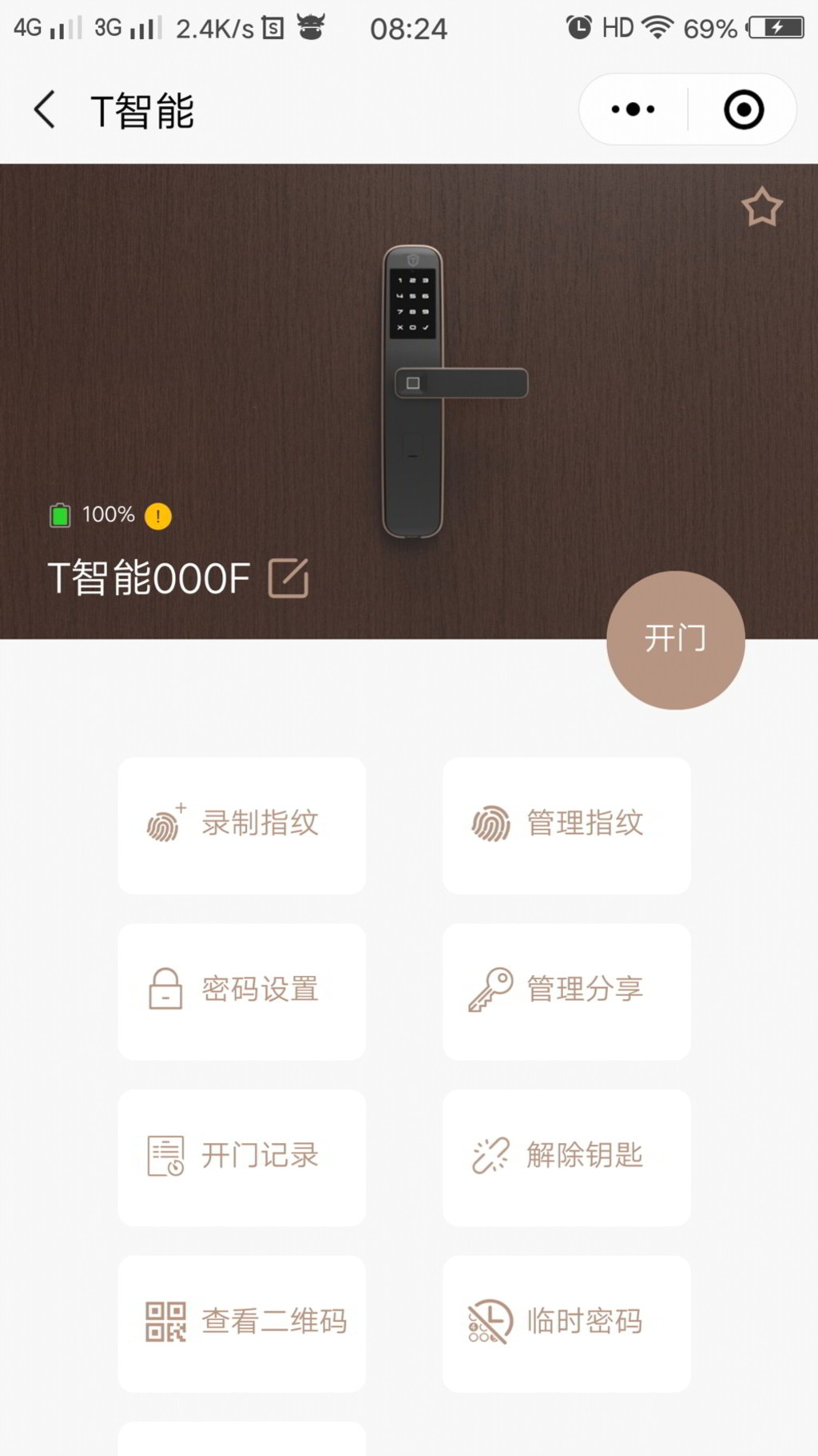Viewport: 818px width, 1456px height.
Task: Tap the green battery icon showing 100%
Action: (60, 515)
